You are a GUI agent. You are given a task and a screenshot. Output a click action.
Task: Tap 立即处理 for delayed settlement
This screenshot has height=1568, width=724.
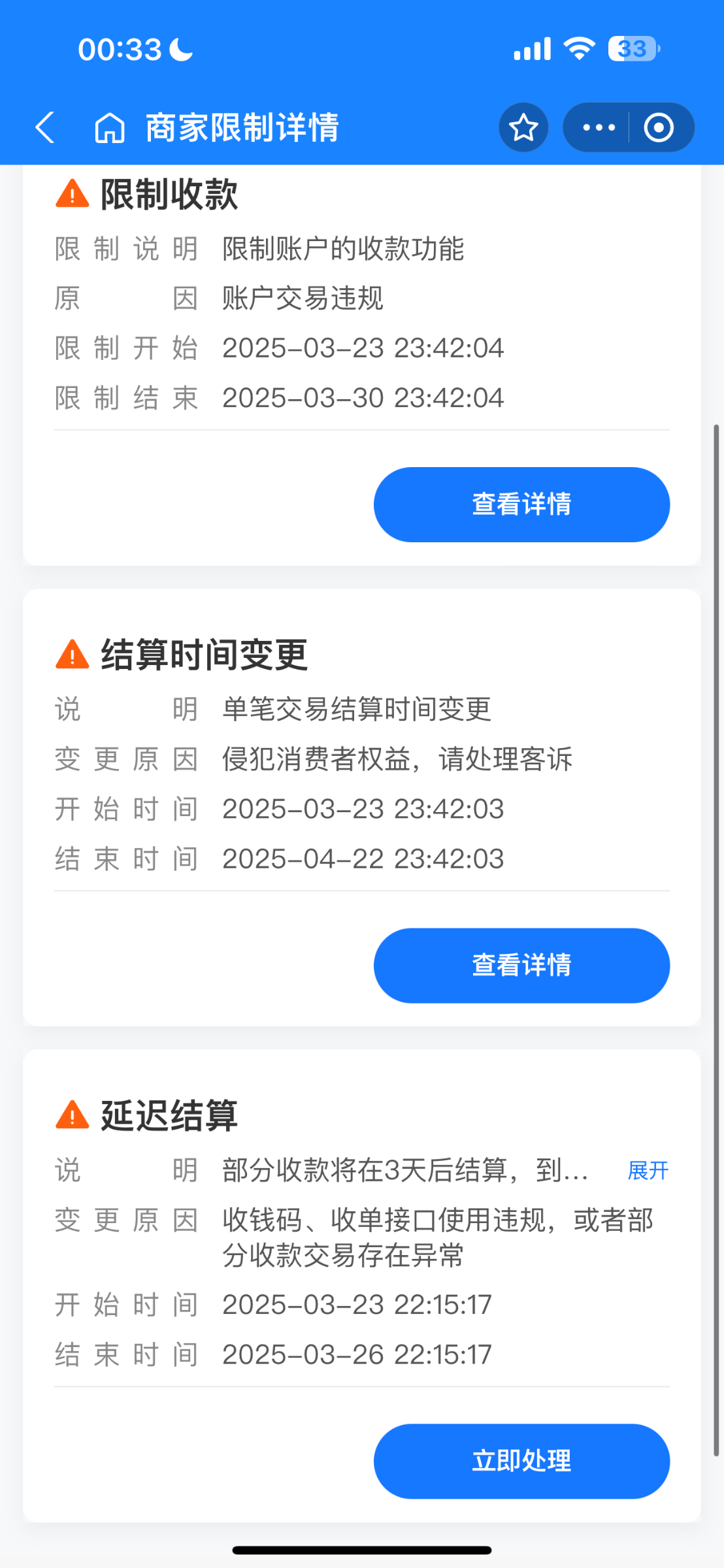point(521,1461)
